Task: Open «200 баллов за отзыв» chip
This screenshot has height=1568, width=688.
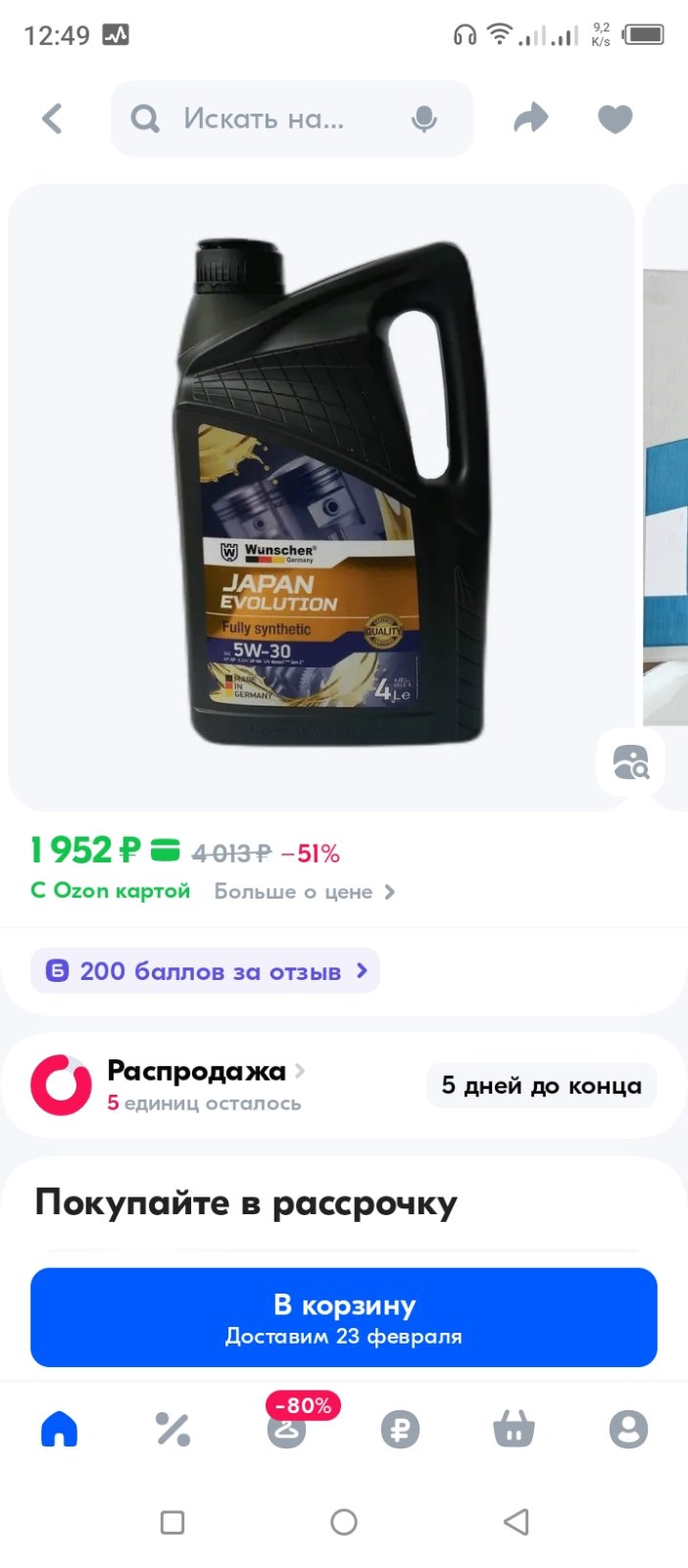Action: coord(205,971)
